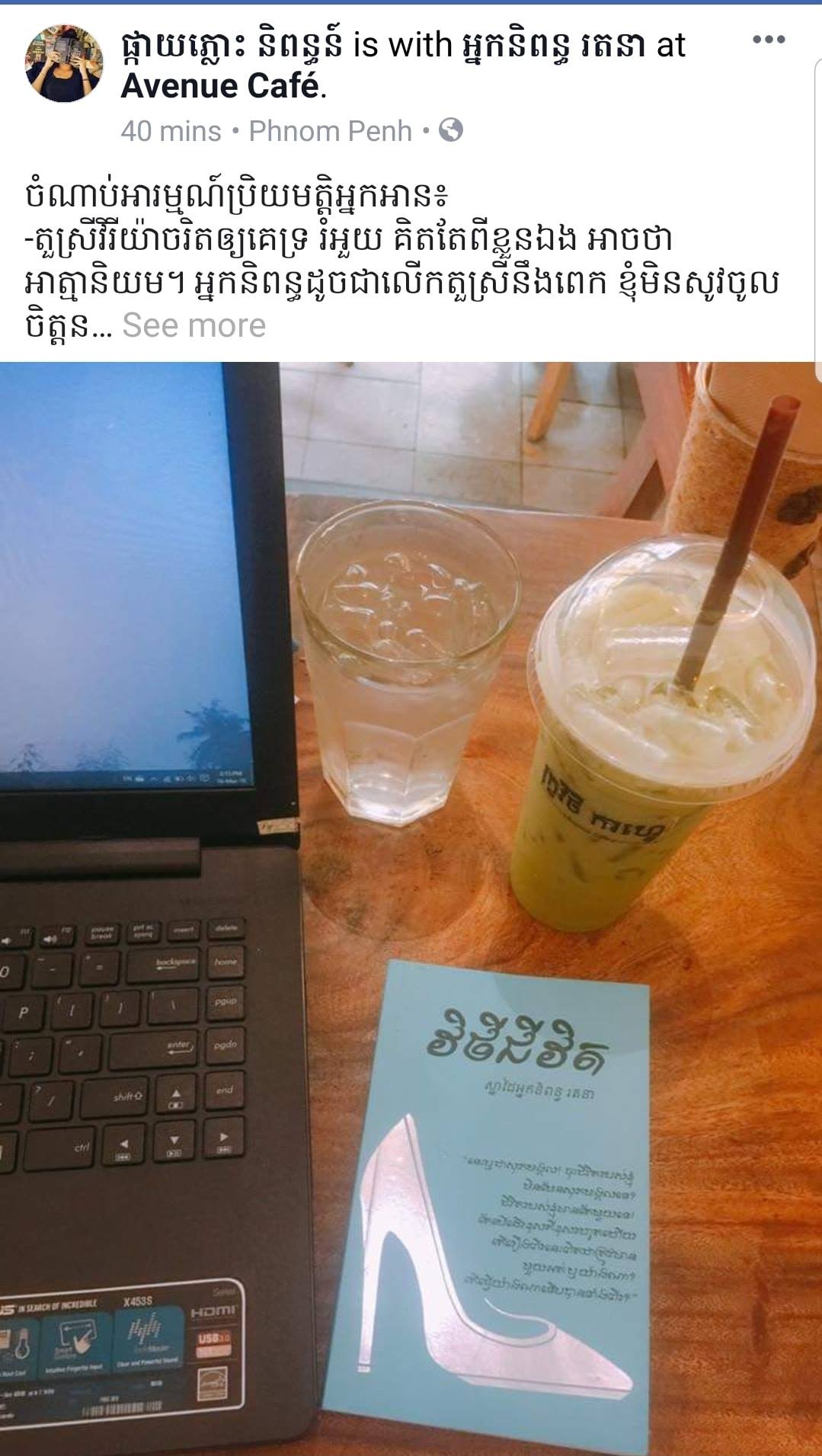Screen dimensions: 822x1456
Task: Open the post's three-dot options menu
Action: click(768, 40)
